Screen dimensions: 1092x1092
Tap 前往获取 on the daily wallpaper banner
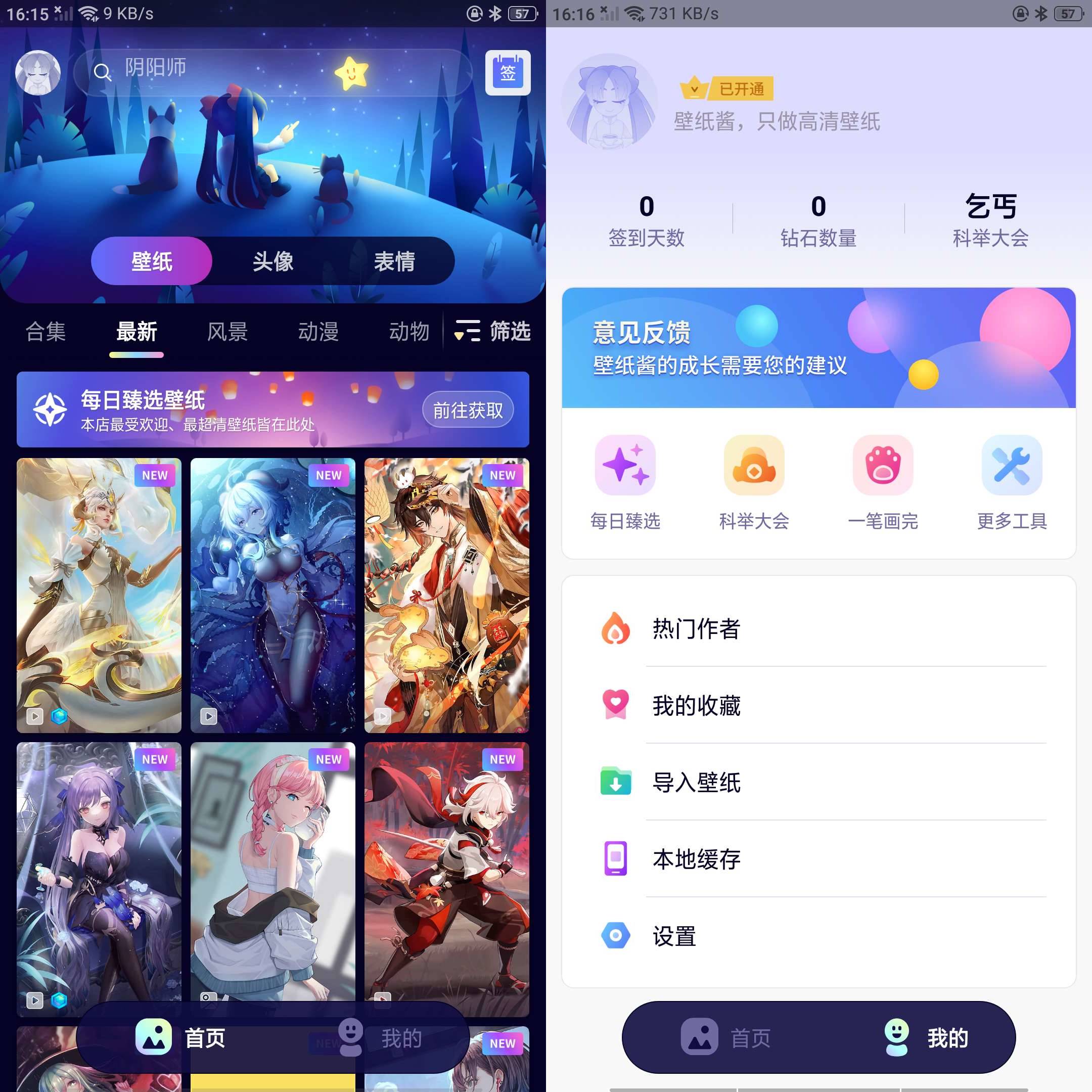pos(468,410)
